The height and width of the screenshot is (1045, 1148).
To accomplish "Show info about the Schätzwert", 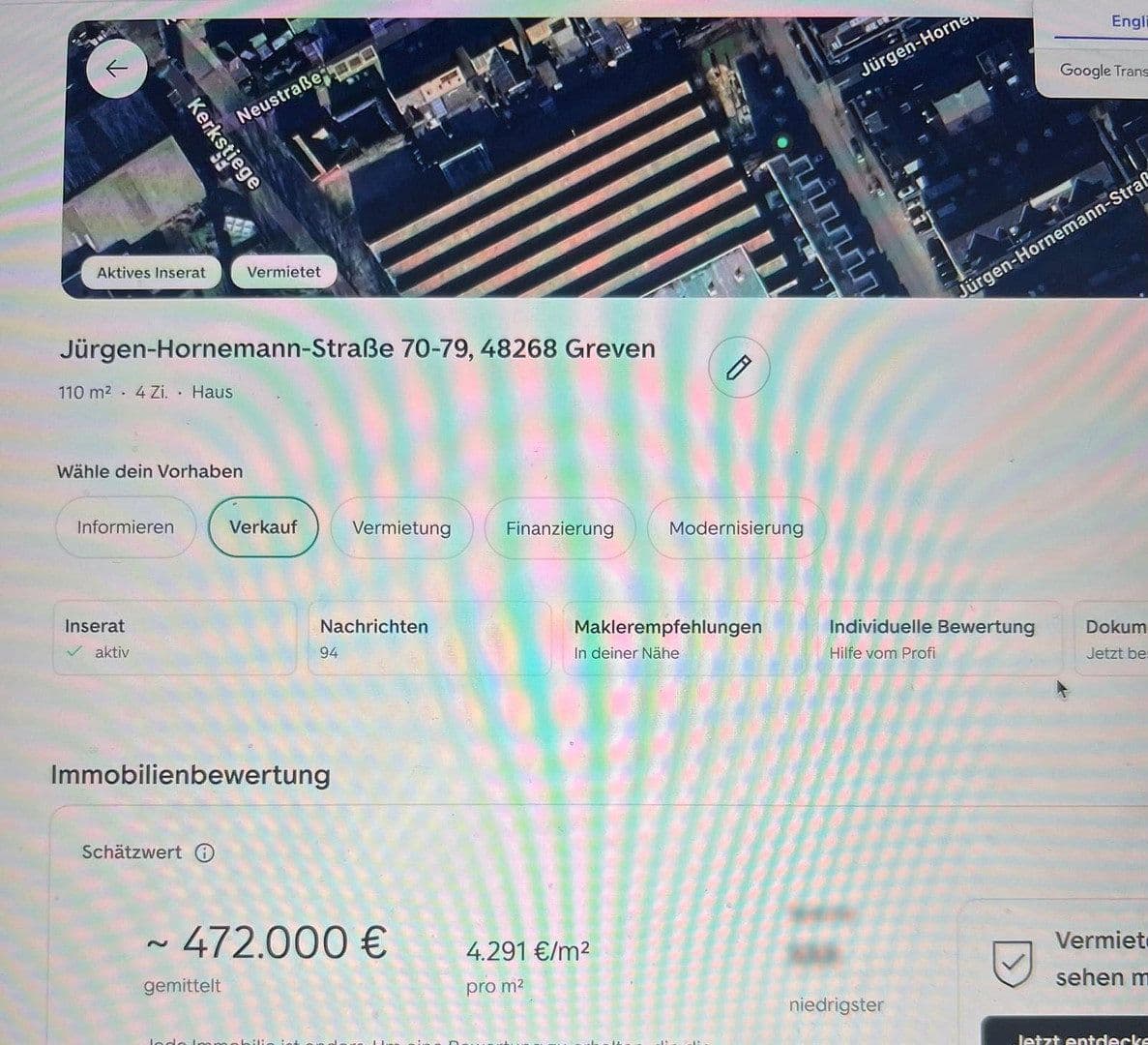I will 205,852.
